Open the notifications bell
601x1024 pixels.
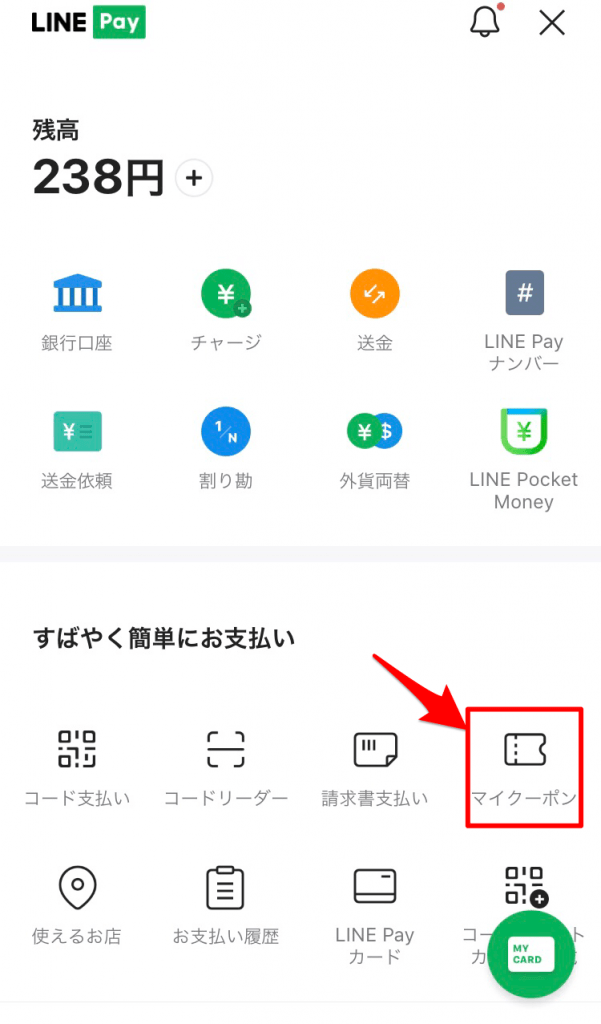pos(485,22)
